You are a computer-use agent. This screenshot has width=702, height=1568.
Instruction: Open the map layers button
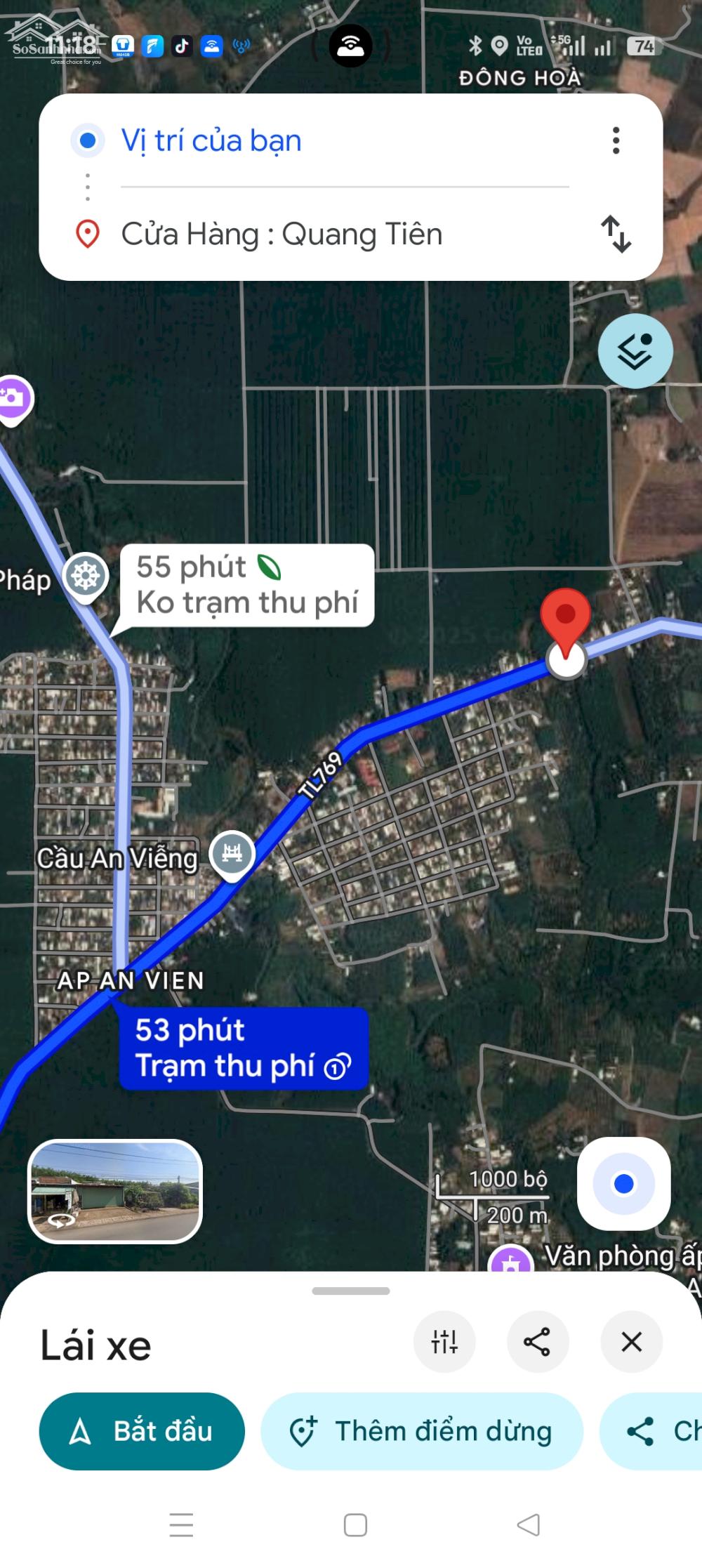pos(635,351)
